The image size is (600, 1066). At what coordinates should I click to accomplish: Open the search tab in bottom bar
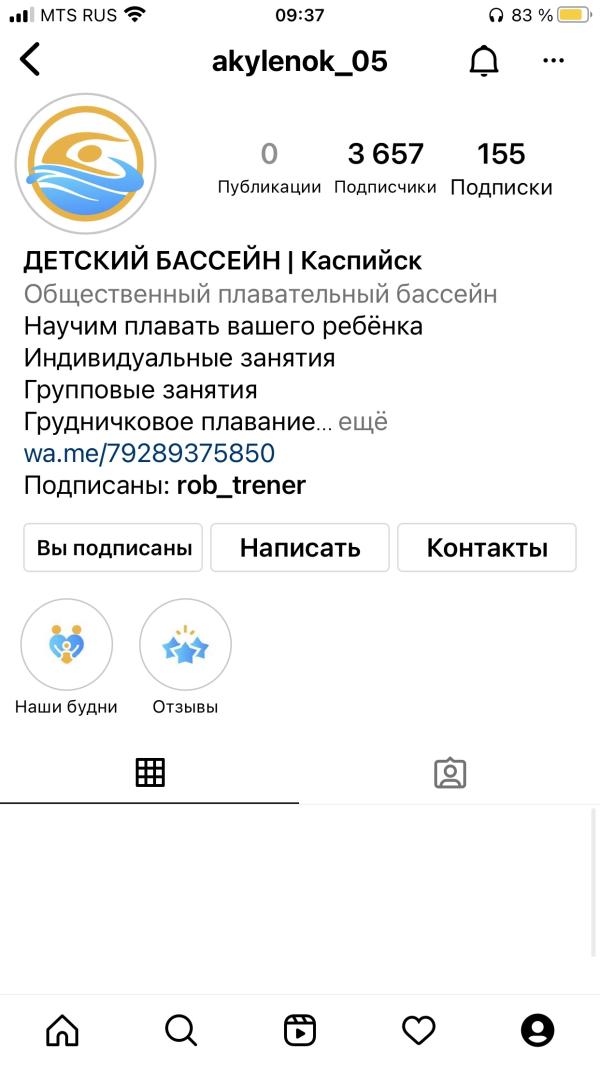[181, 1030]
